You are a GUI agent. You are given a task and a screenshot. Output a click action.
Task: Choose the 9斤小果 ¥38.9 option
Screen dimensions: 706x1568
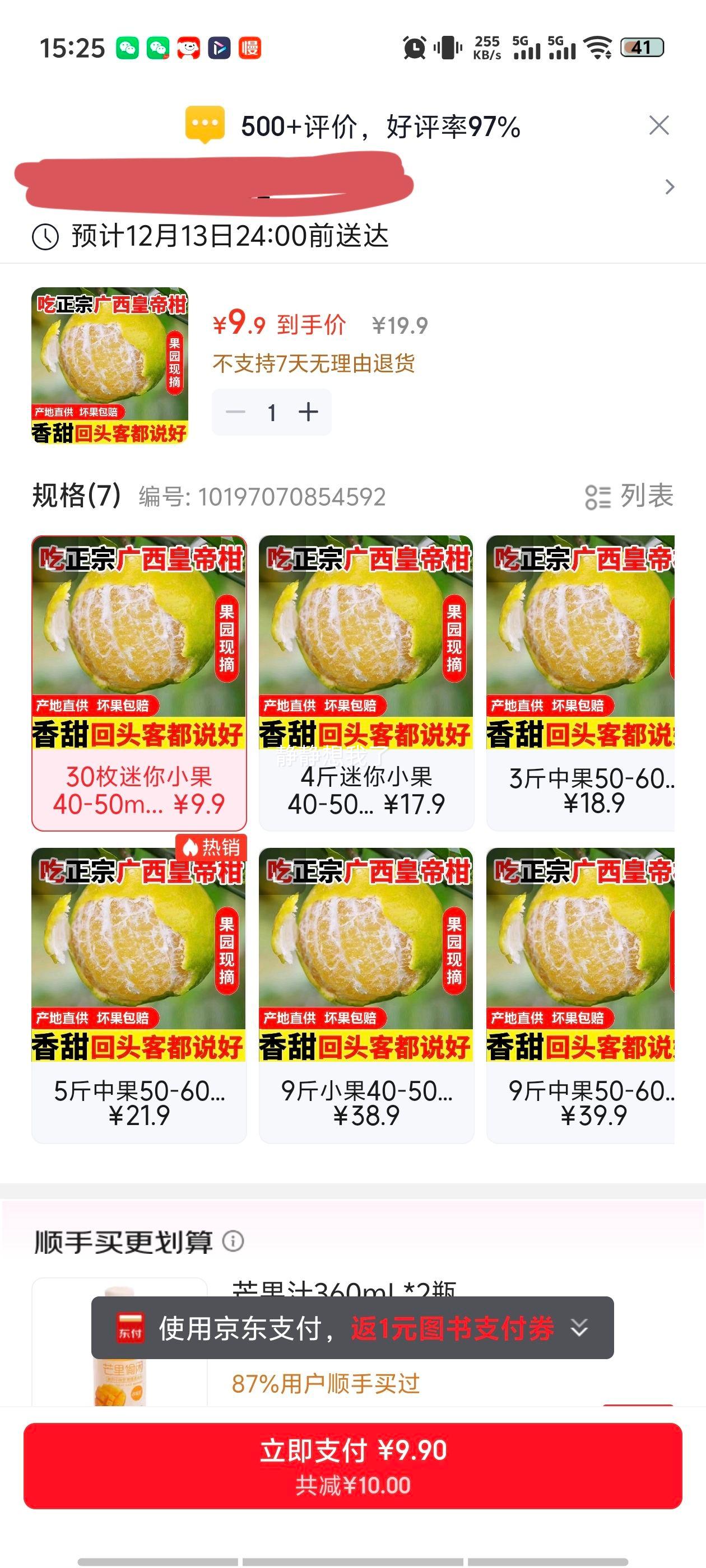point(366,995)
